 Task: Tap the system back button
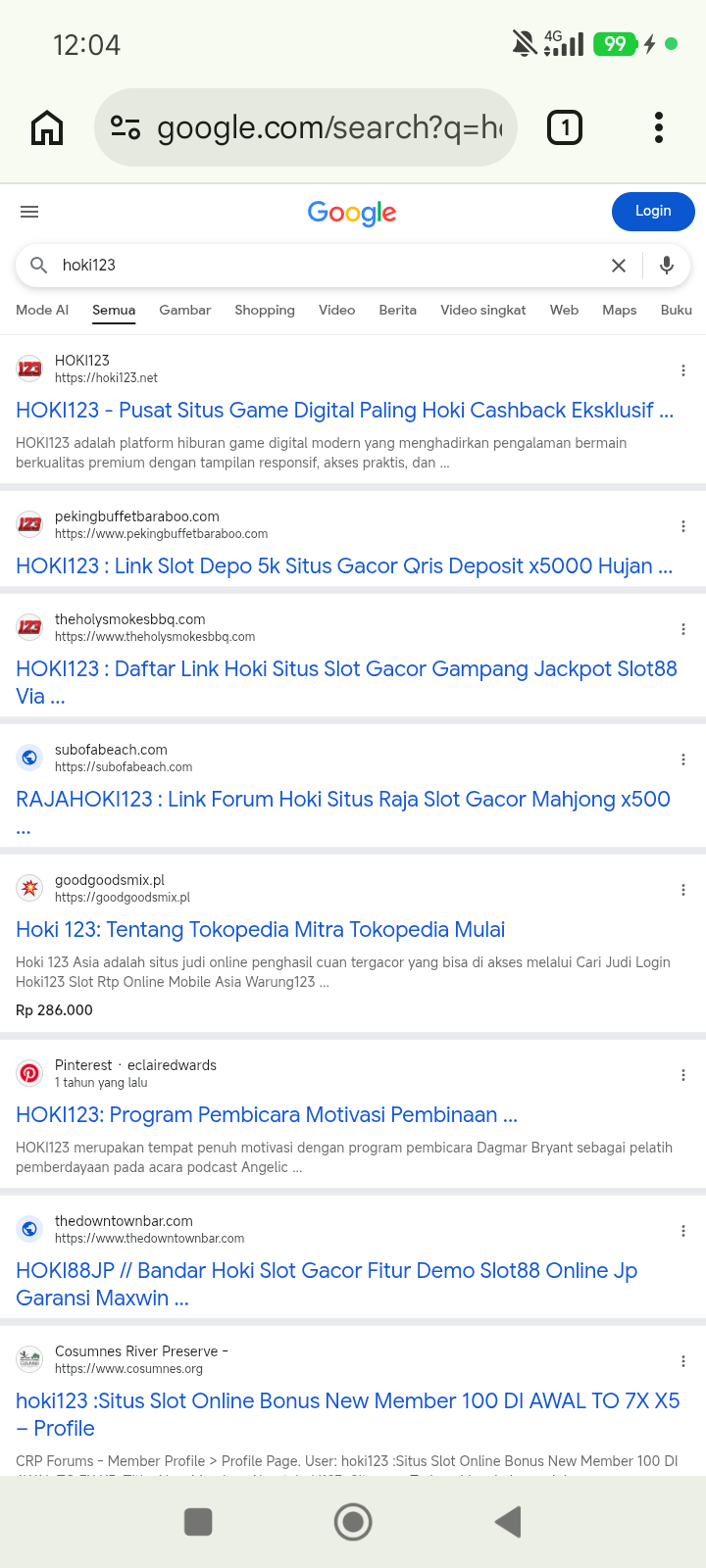pyautogui.click(x=508, y=1522)
